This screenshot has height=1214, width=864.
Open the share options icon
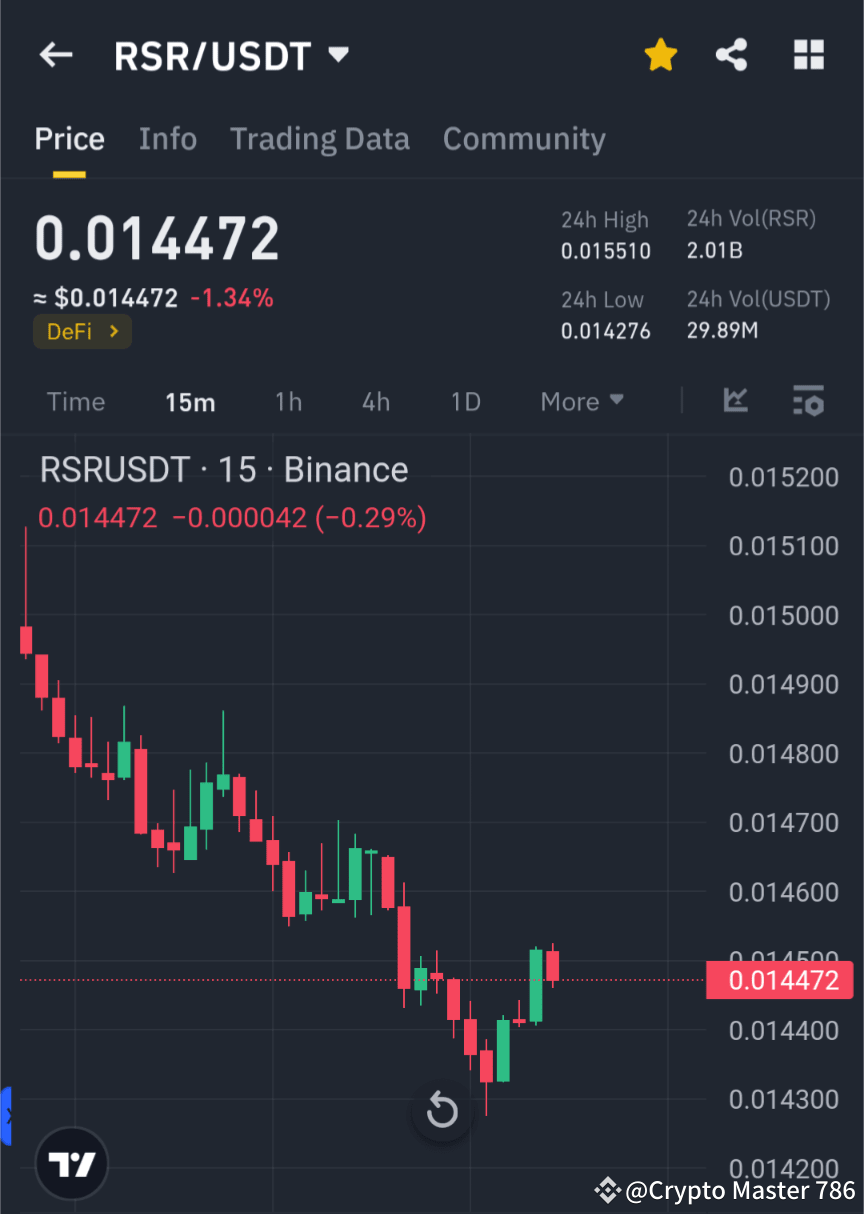pyautogui.click(x=732, y=55)
